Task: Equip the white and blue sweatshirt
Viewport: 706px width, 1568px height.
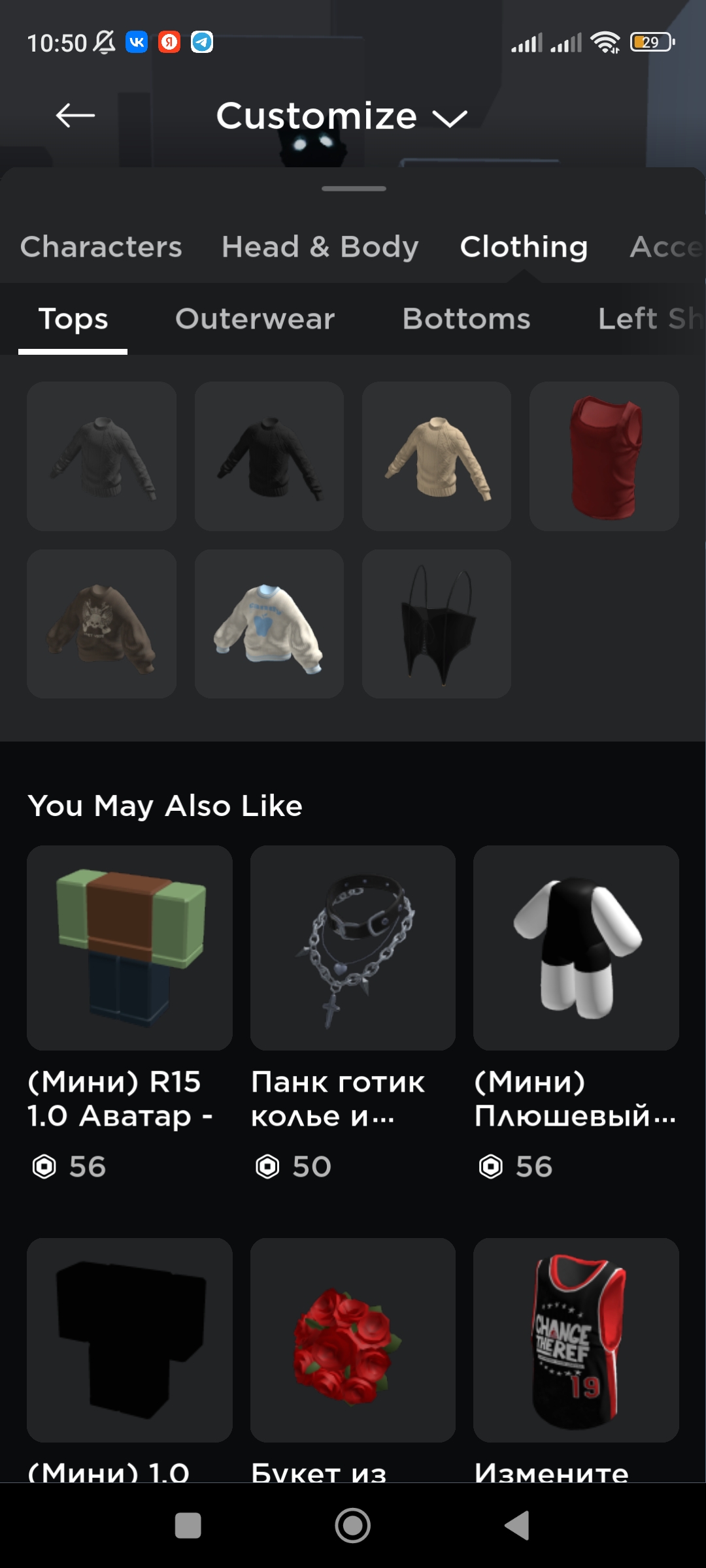Action: (269, 623)
